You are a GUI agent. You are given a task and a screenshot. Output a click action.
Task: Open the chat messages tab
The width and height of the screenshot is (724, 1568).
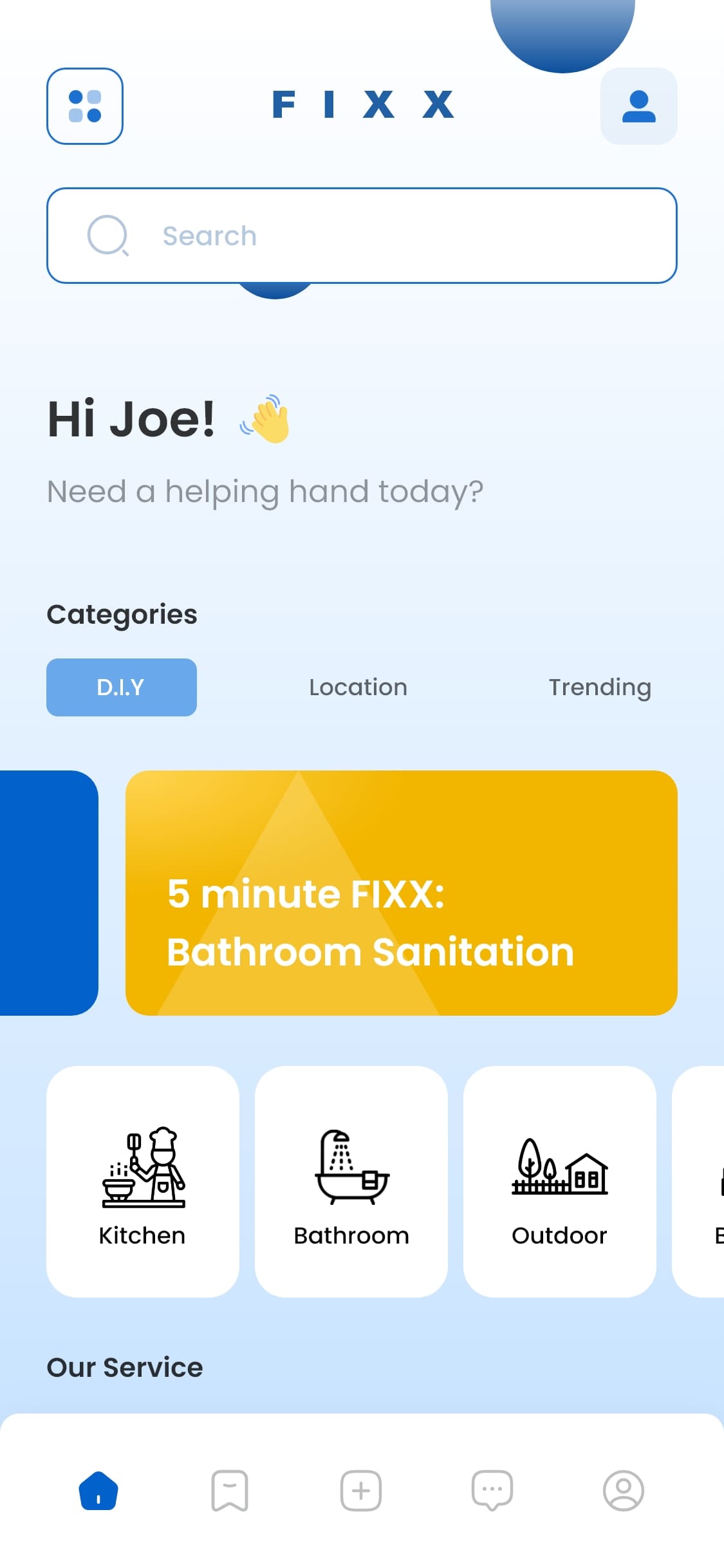coord(492,1491)
